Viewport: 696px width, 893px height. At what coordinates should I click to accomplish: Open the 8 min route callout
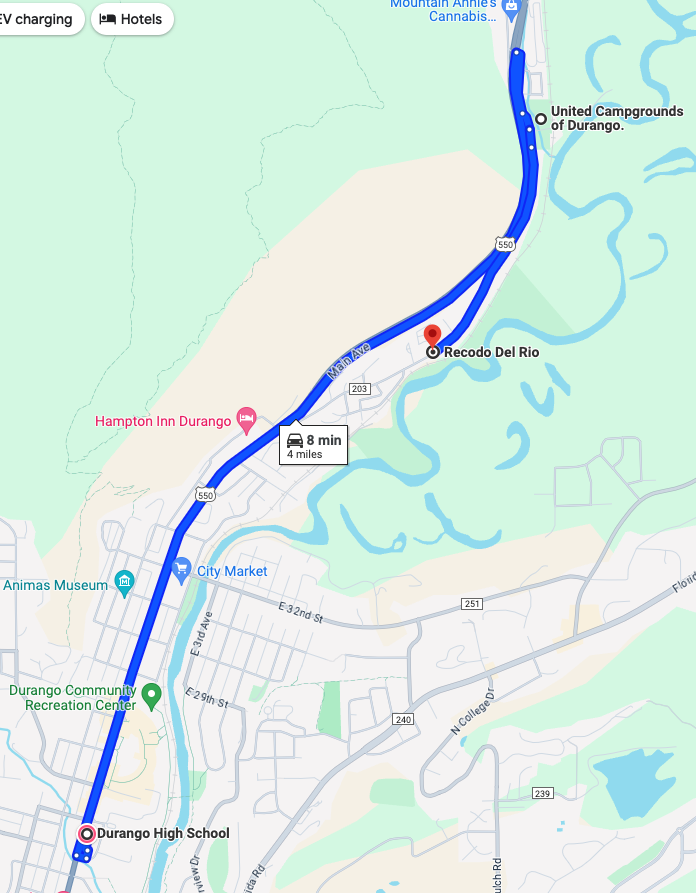pyautogui.click(x=313, y=446)
